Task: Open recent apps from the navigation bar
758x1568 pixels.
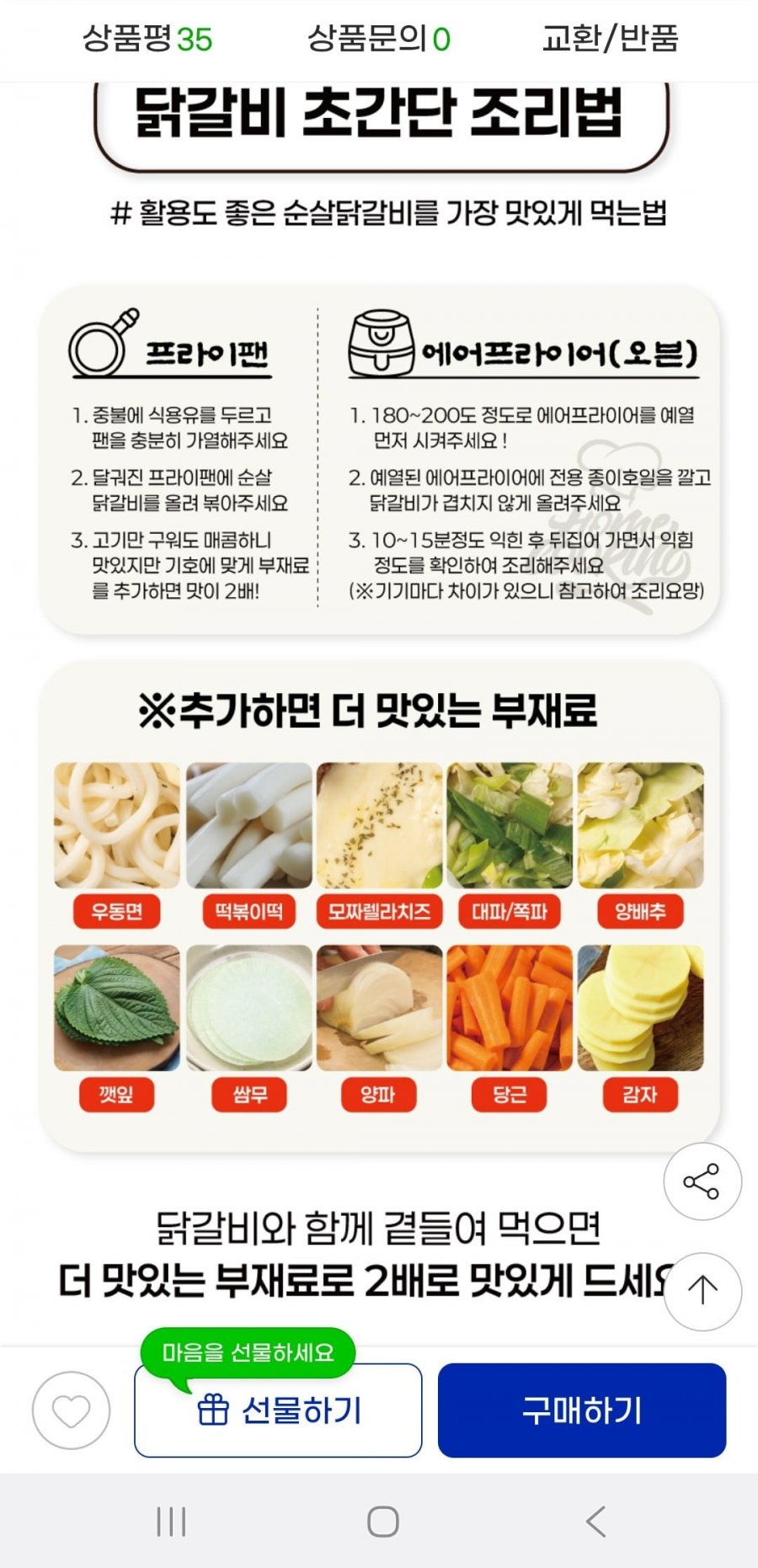Action: [x=171, y=1522]
